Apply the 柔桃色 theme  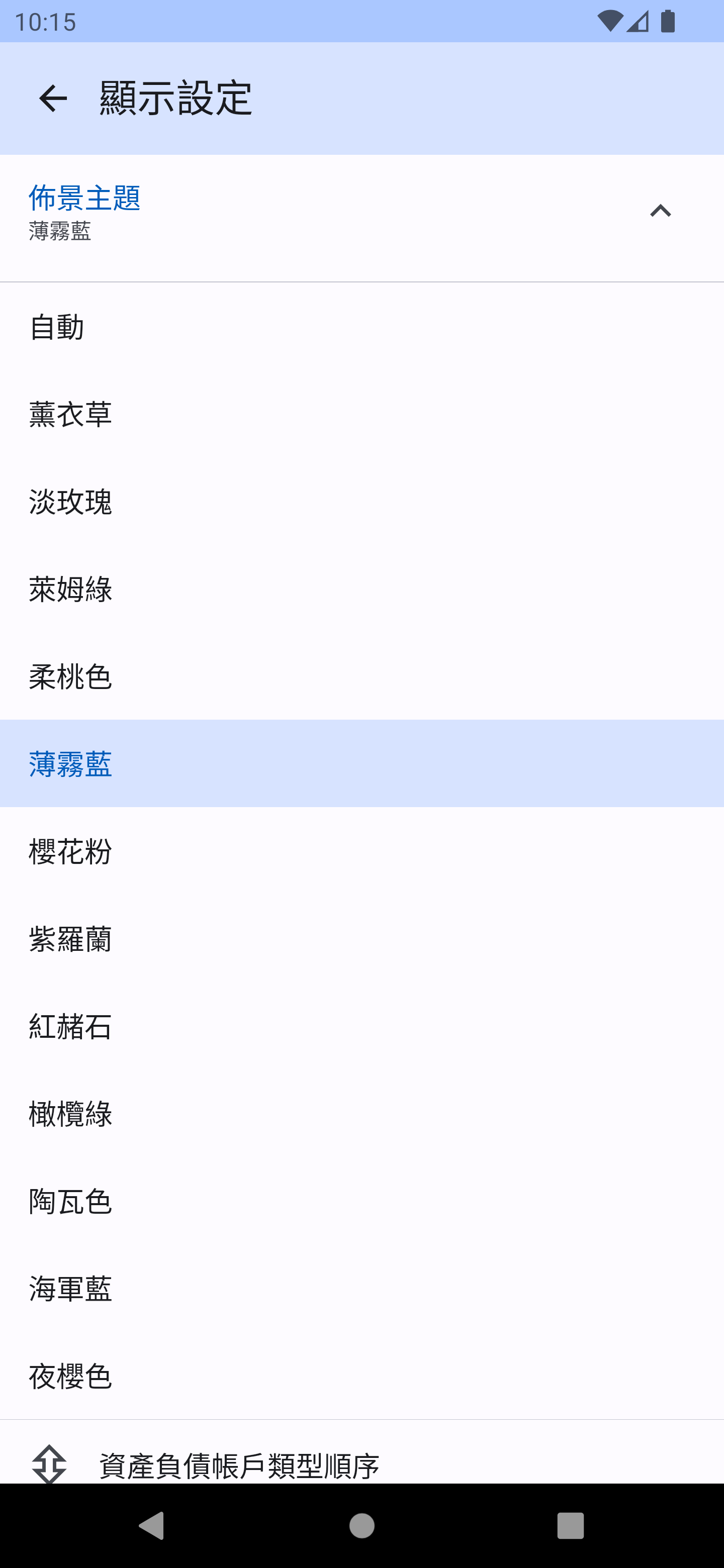point(361,676)
